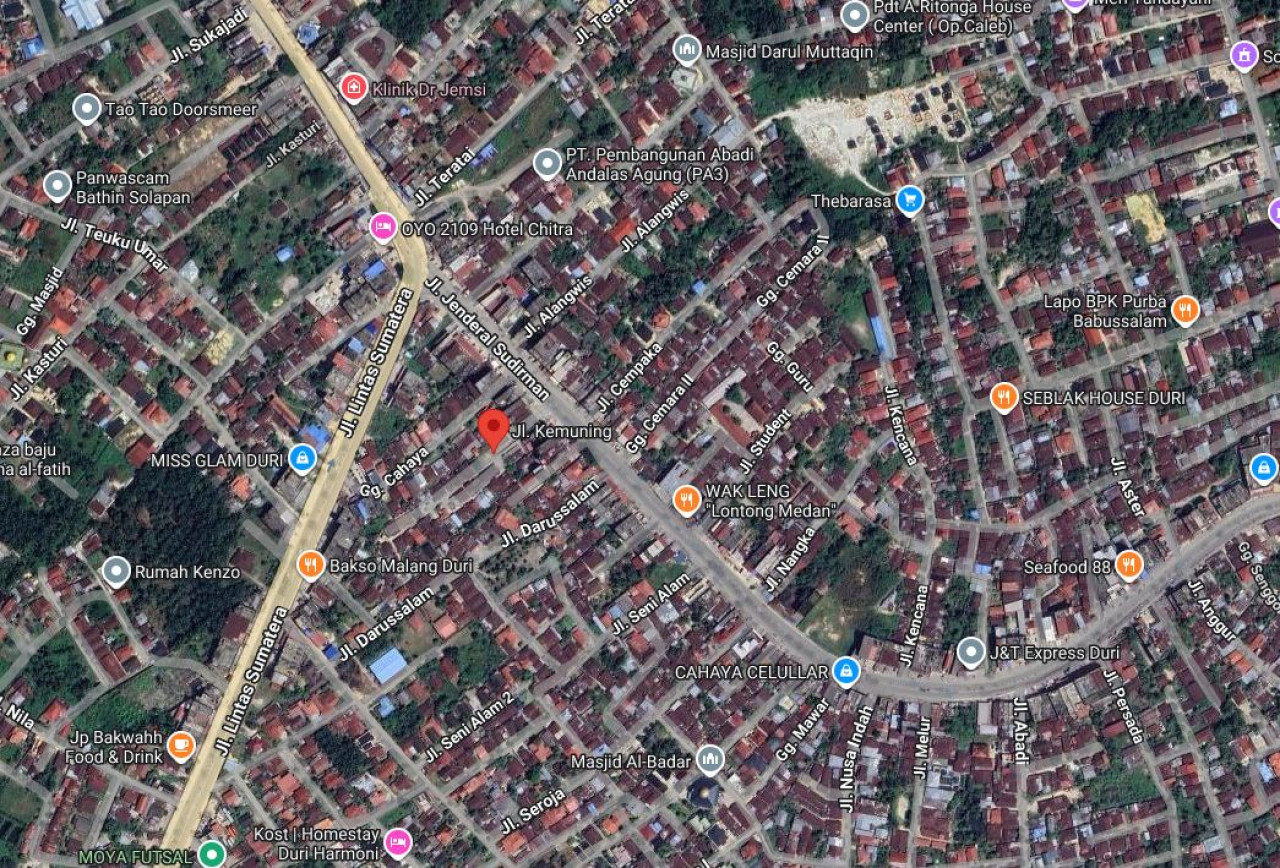Tap Lapo BPK Purba Babussalam marker

coord(1185,310)
